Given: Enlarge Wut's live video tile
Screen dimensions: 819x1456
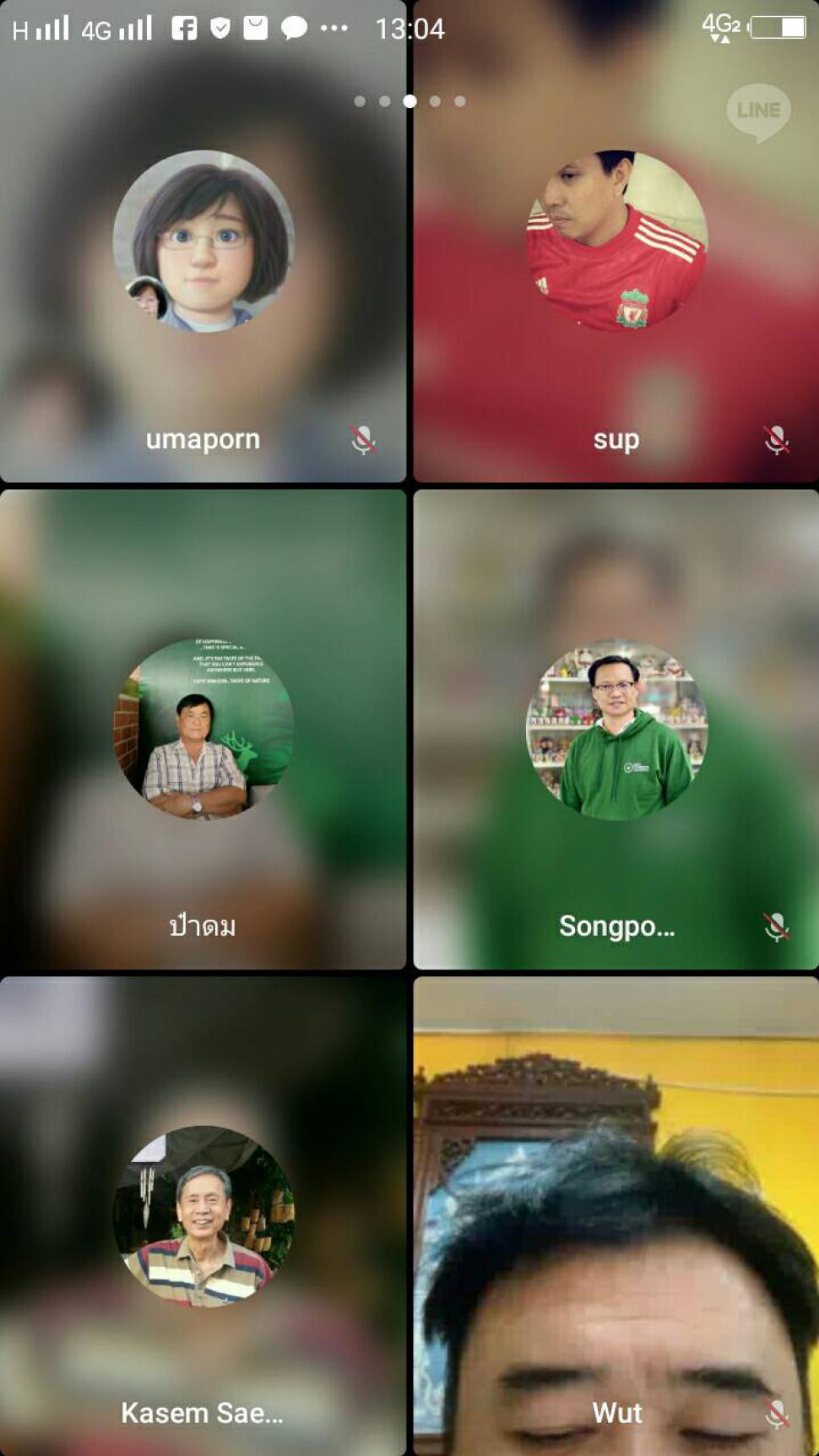Looking at the screenshot, I should [x=616, y=1216].
